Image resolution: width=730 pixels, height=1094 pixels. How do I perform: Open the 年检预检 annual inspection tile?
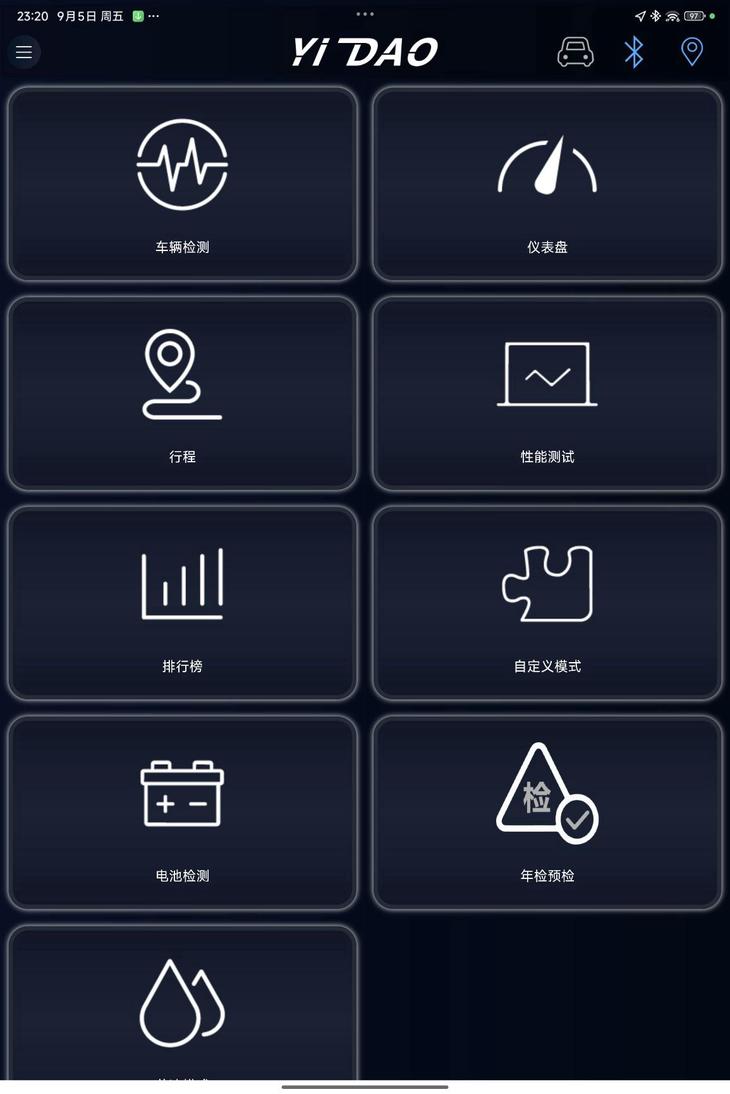pos(547,812)
